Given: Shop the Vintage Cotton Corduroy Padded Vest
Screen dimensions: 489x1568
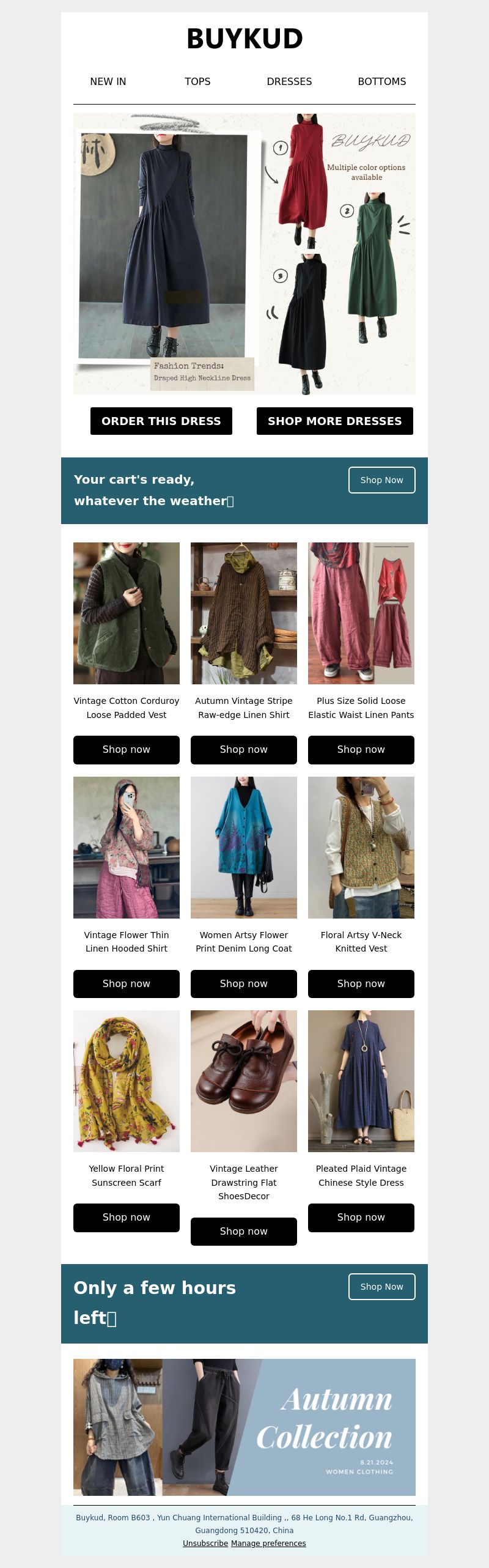Looking at the screenshot, I should click(x=127, y=750).
